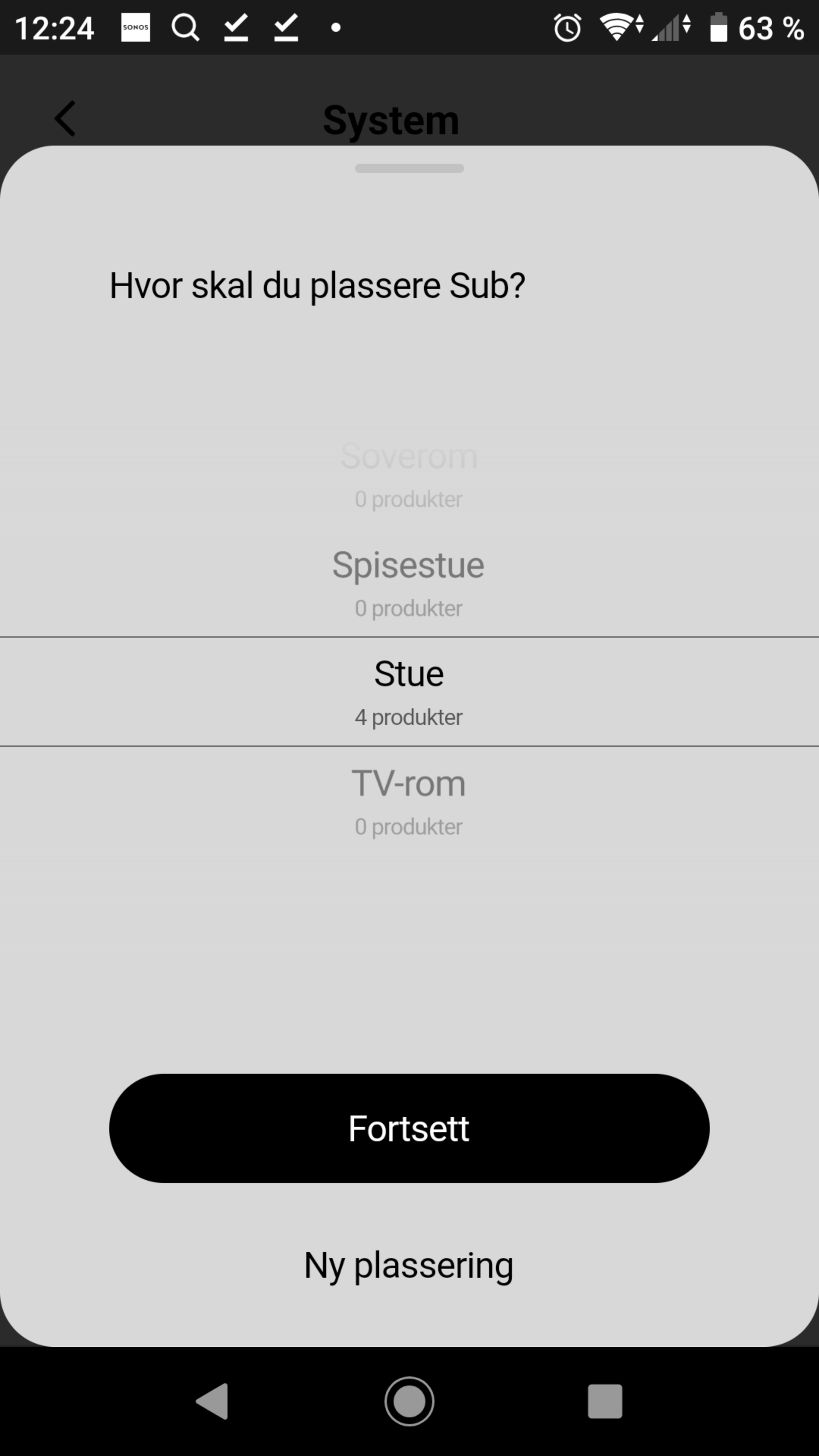819x1456 pixels.
Task: Pick Stue with 4 produkter
Action: 409,691
